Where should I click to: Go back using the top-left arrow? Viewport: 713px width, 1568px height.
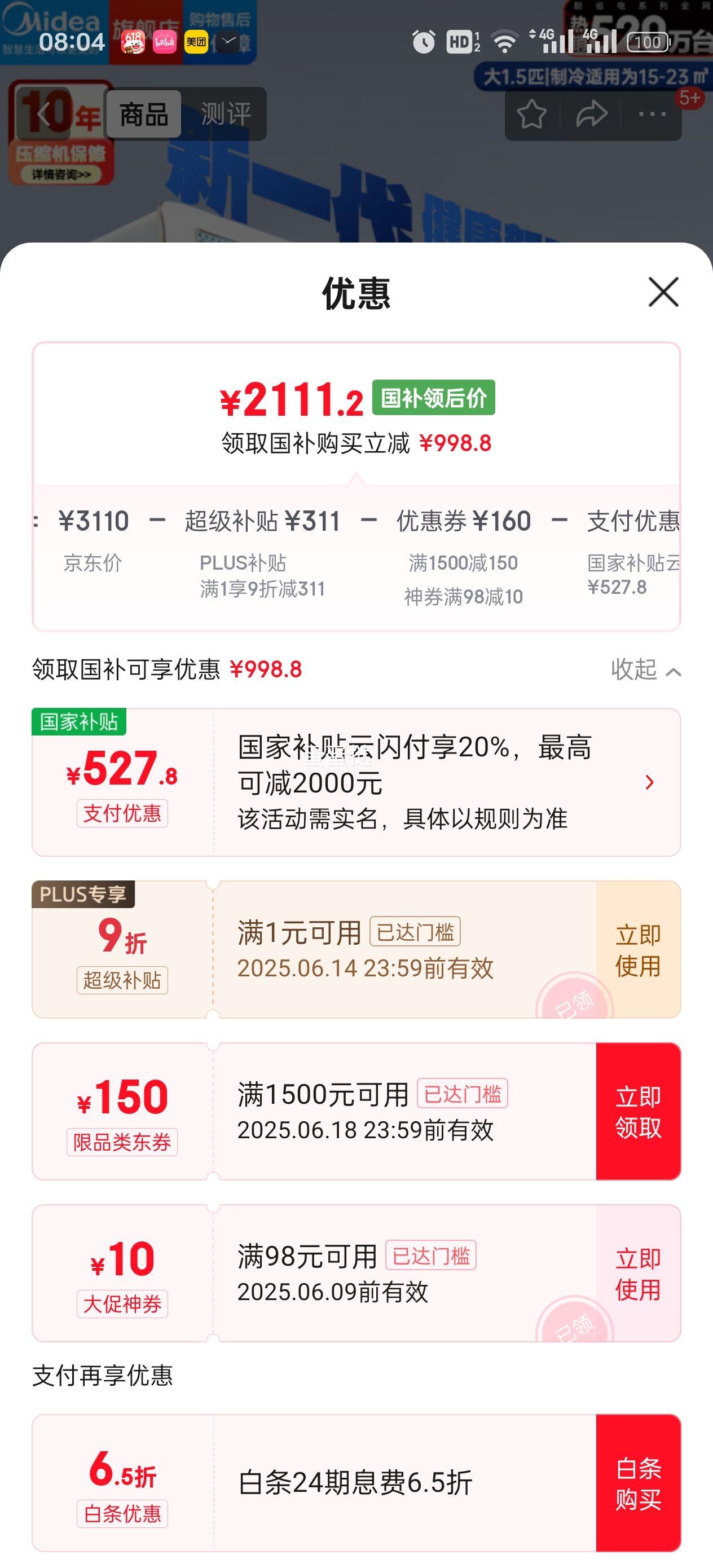click(44, 114)
